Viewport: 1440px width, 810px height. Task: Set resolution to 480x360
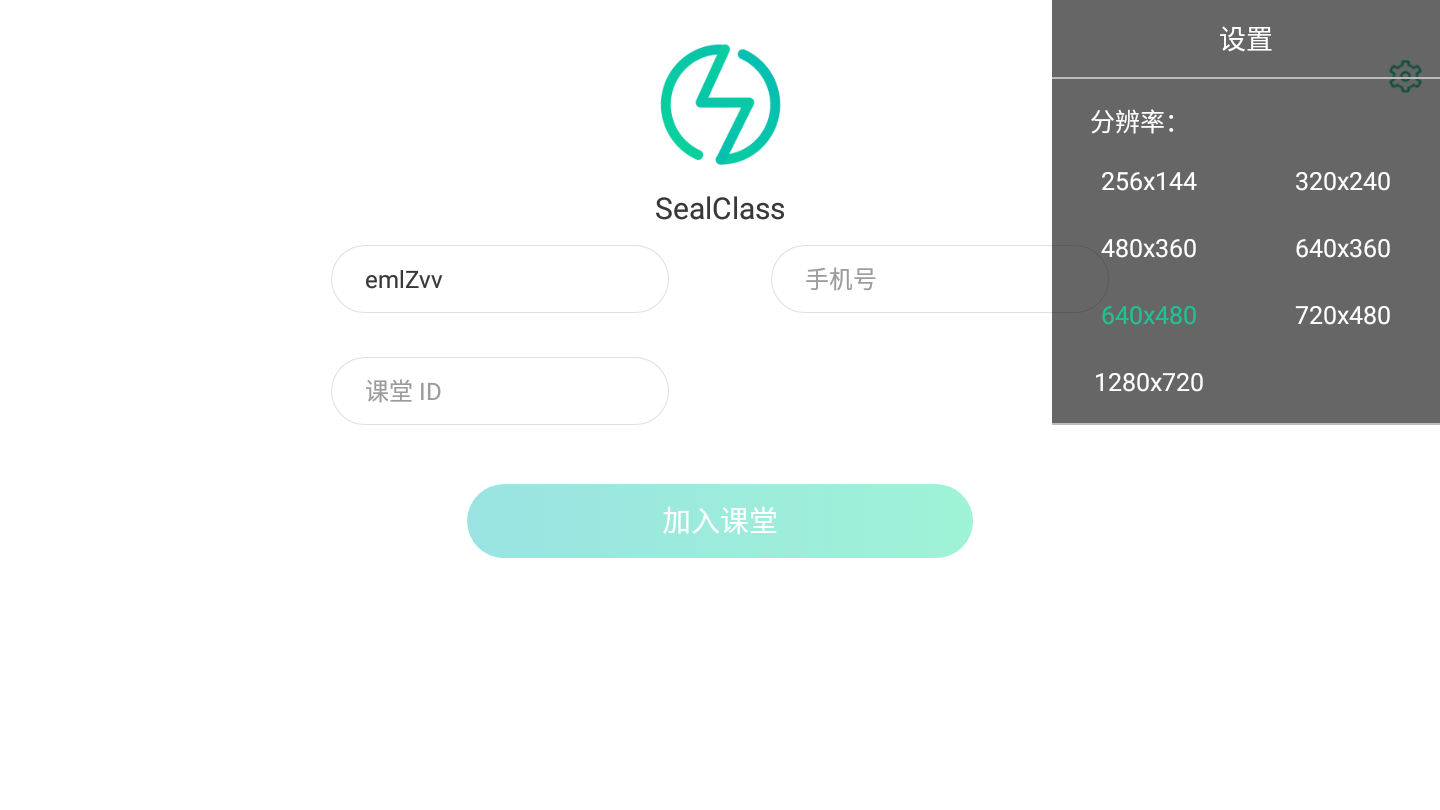[x=1148, y=248]
